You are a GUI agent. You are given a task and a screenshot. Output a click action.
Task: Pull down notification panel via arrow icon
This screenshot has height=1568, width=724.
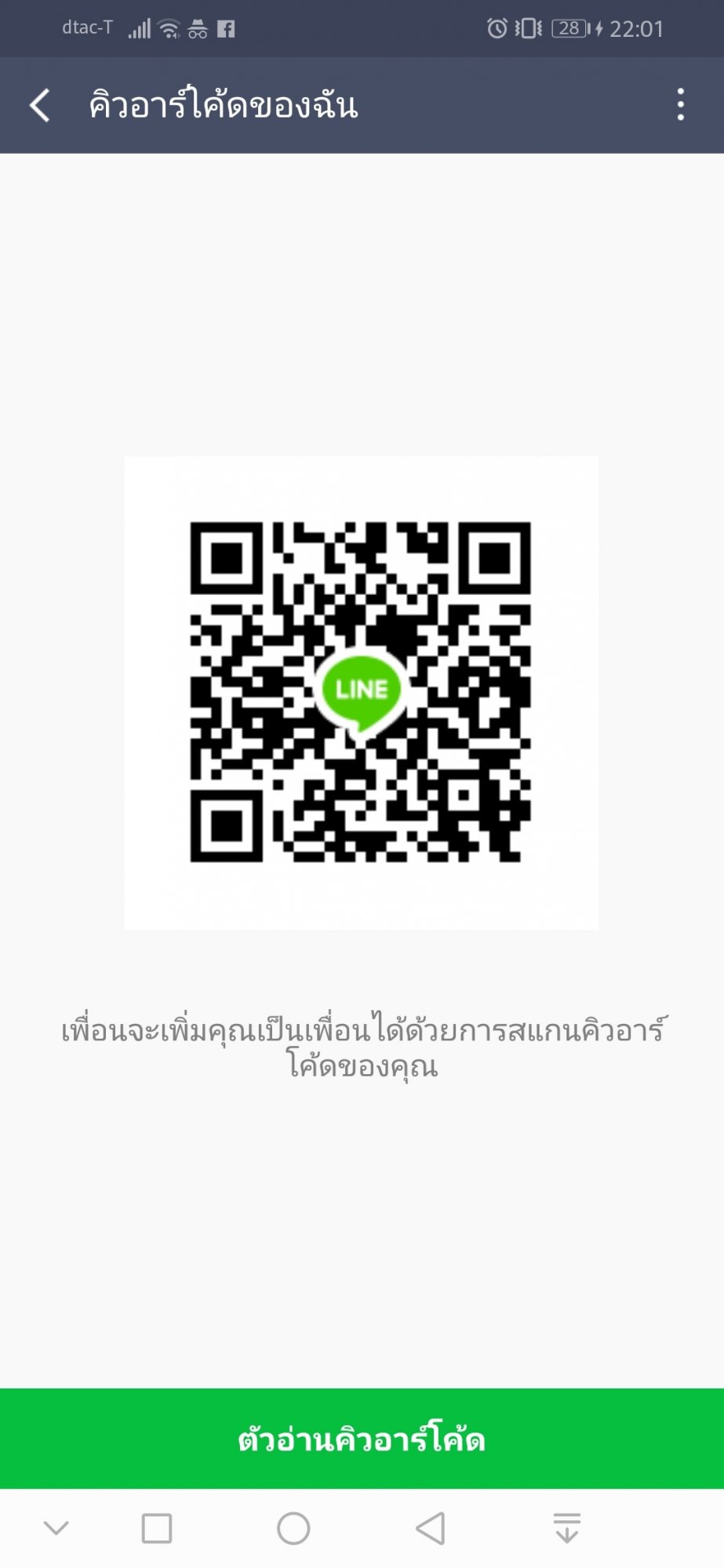point(566,1528)
